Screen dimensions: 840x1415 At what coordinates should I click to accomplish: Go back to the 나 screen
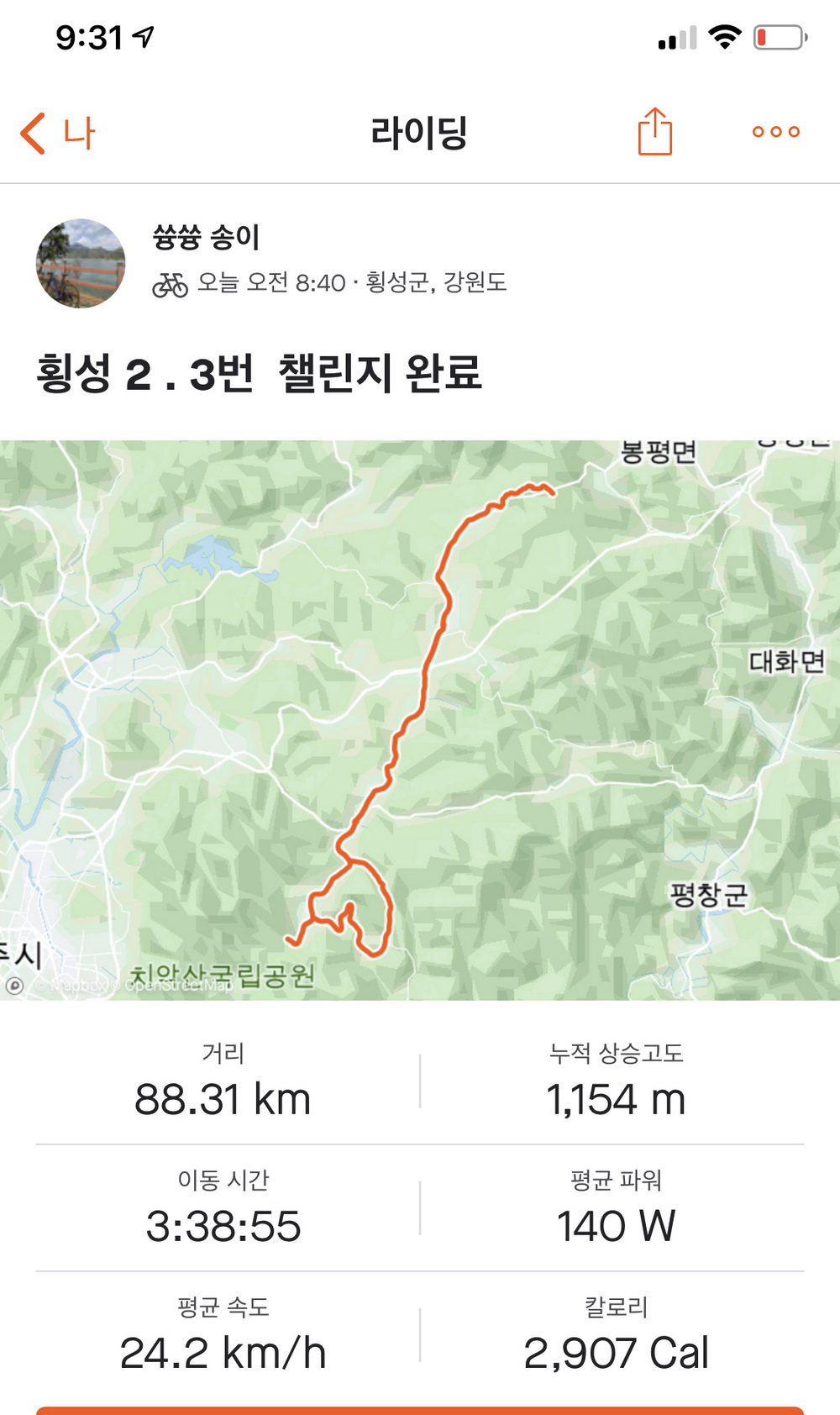(x=57, y=133)
